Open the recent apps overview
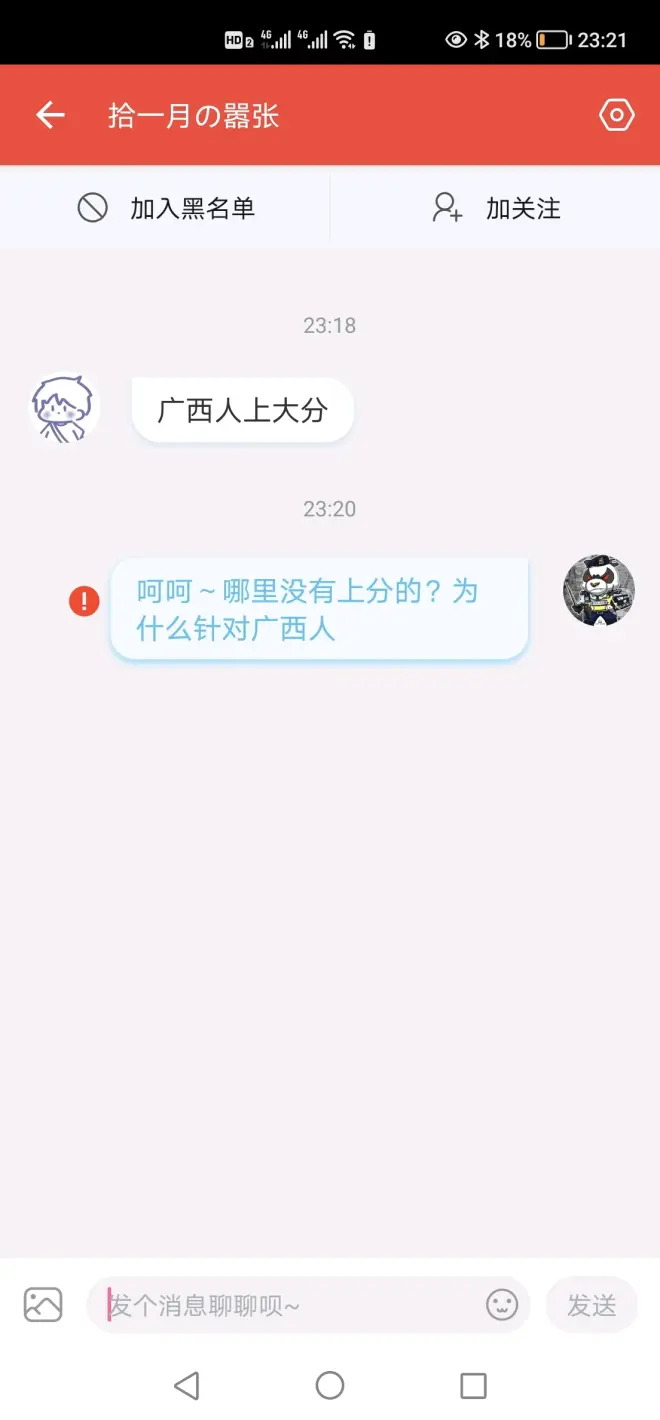This screenshot has width=660, height=1420. pos(473,1385)
